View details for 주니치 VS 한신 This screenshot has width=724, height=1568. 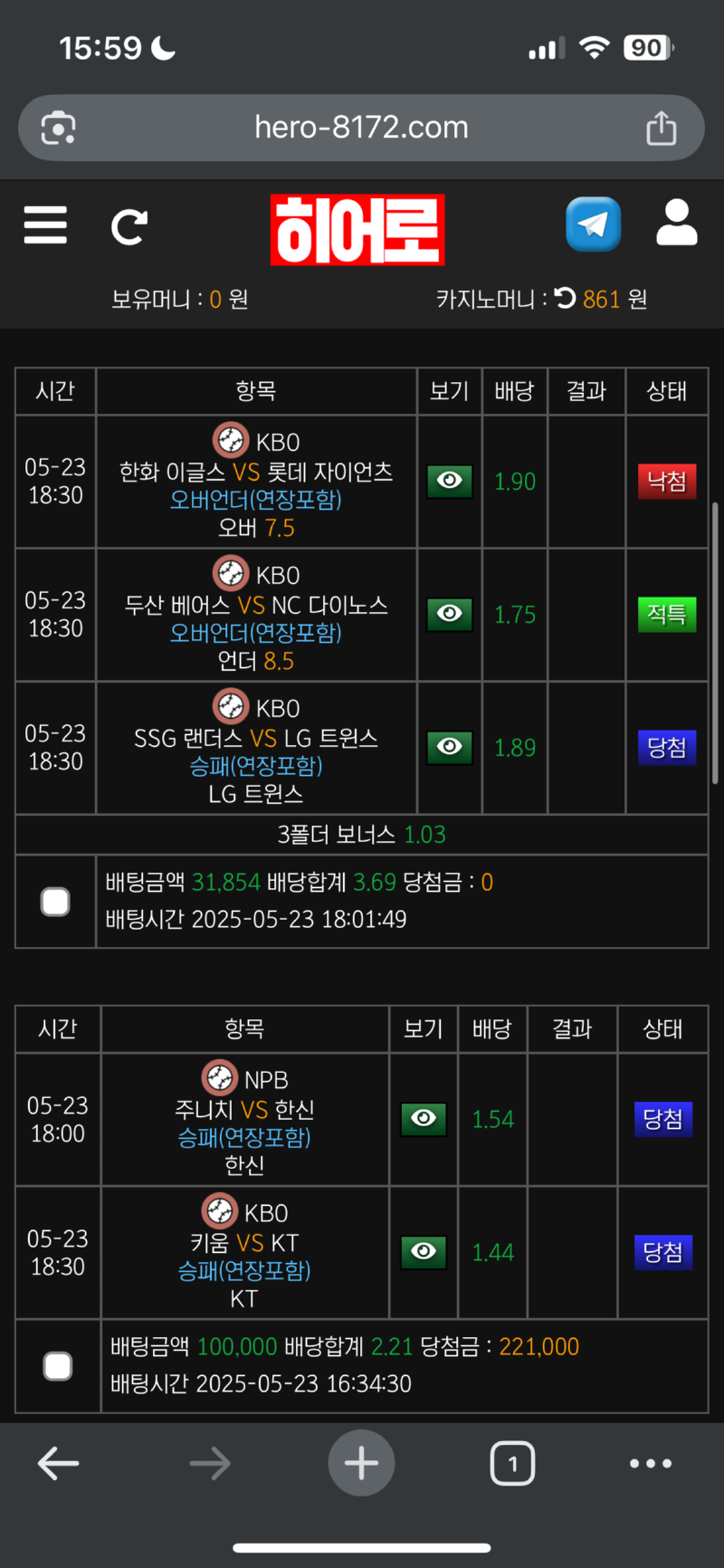coord(423,1119)
